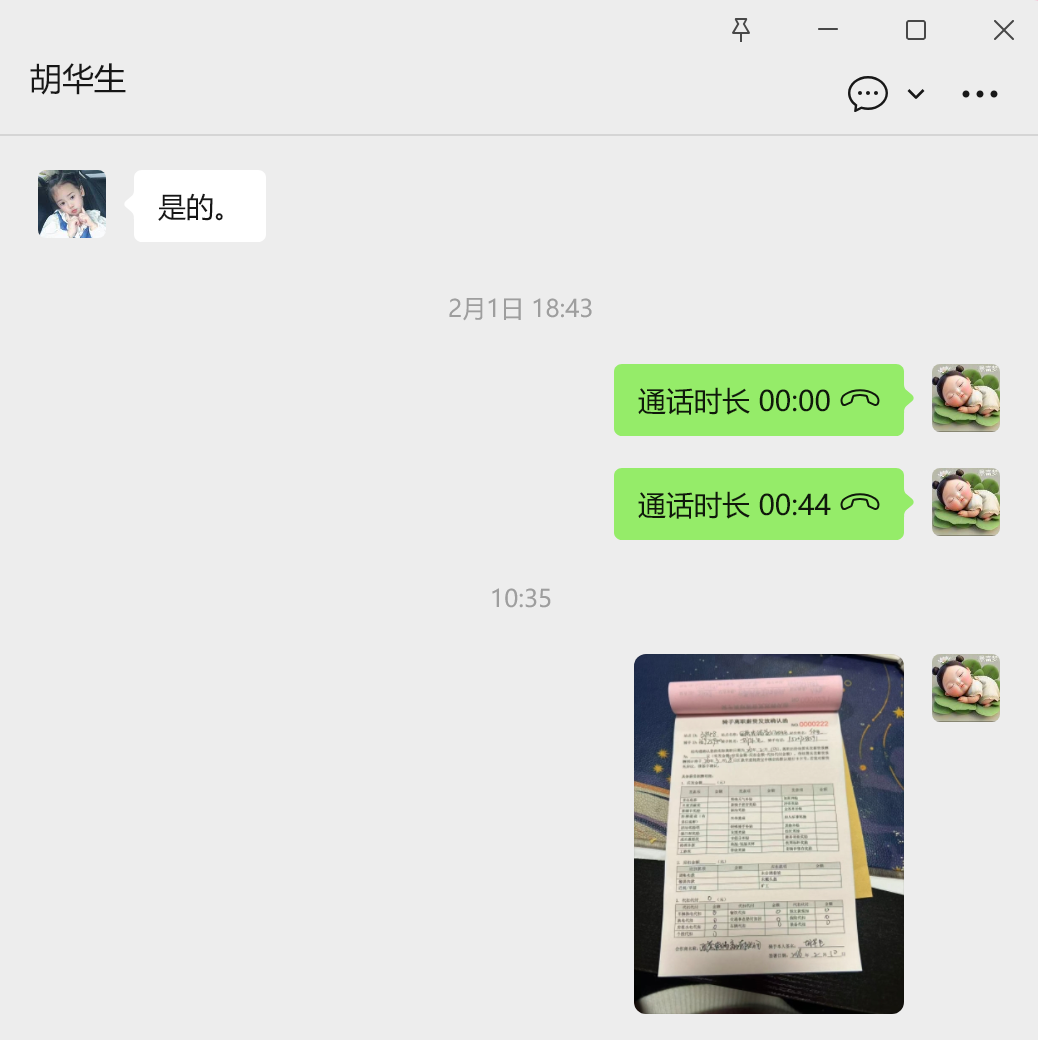Image resolution: width=1038 pixels, height=1040 pixels.
Task: Open my avatar beside the sent photo
Action: tap(966, 688)
